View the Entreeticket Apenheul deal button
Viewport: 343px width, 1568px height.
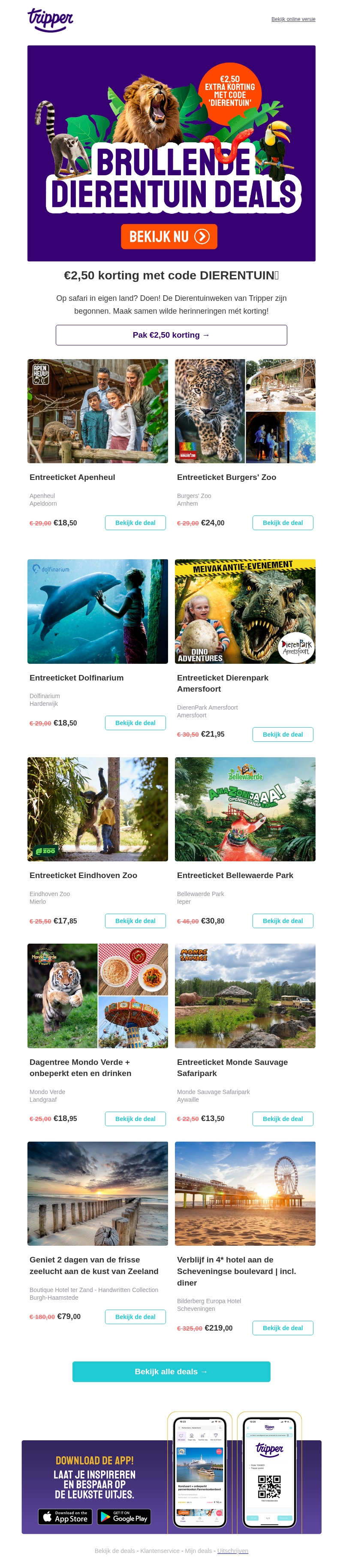(135, 523)
